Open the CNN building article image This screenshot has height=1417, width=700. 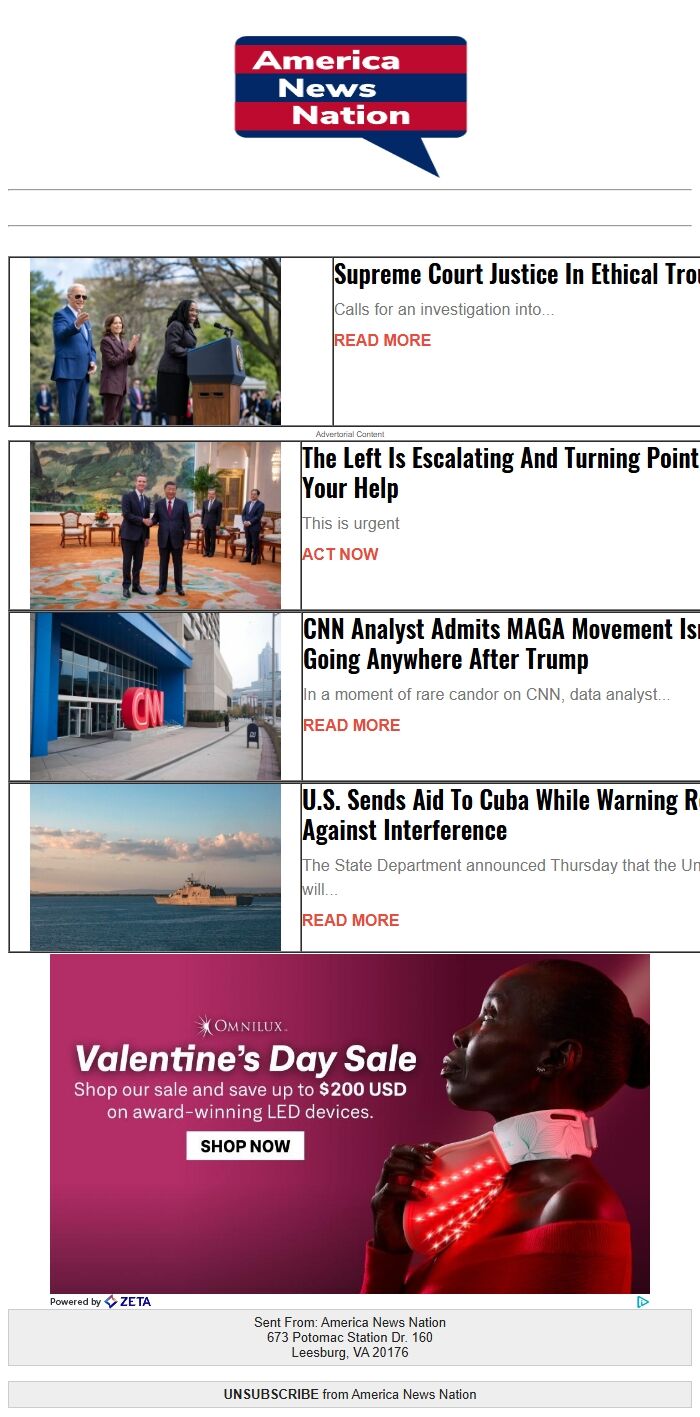click(155, 696)
